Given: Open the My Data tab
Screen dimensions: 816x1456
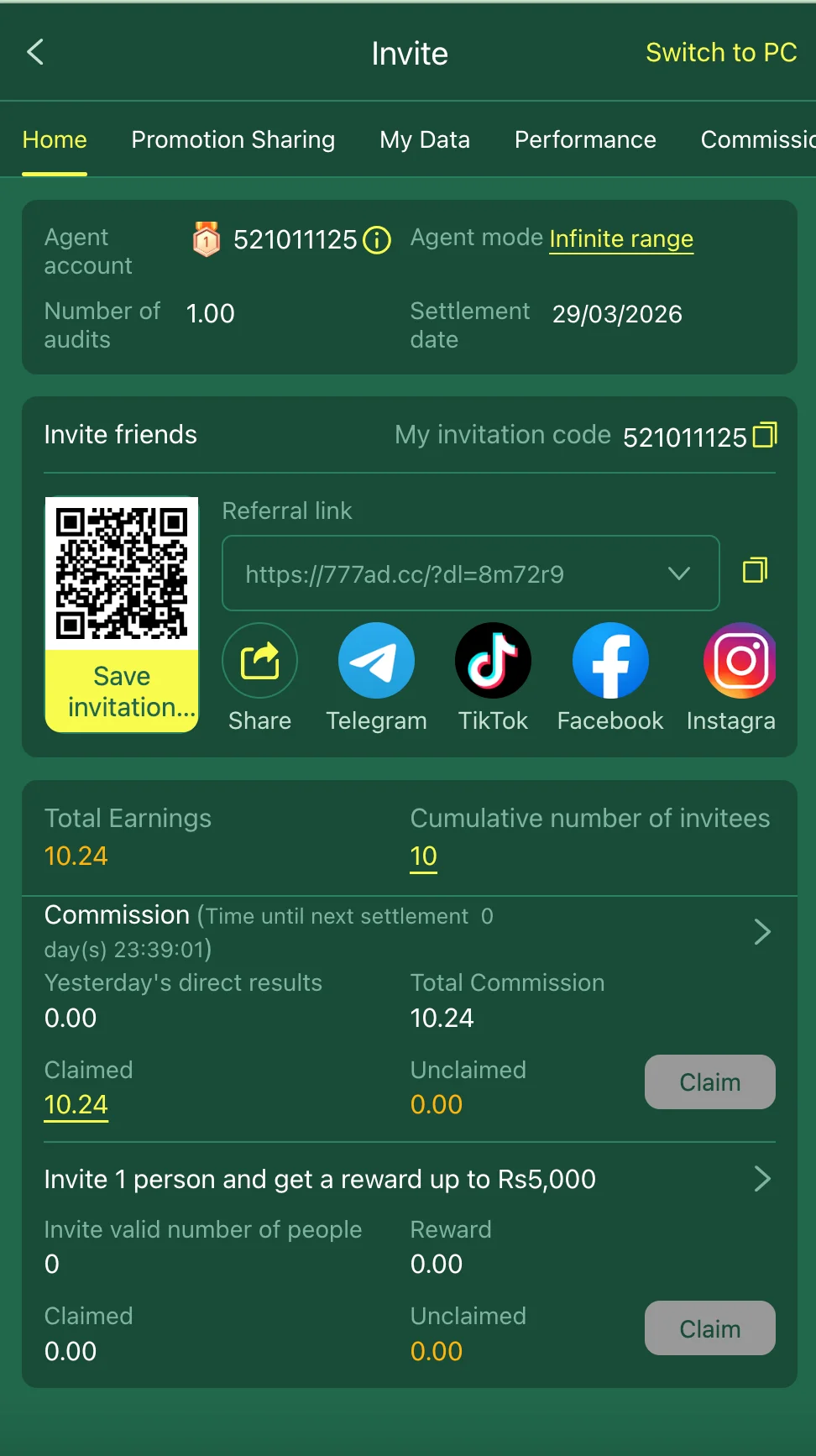Looking at the screenshot, I should (424, 139).
